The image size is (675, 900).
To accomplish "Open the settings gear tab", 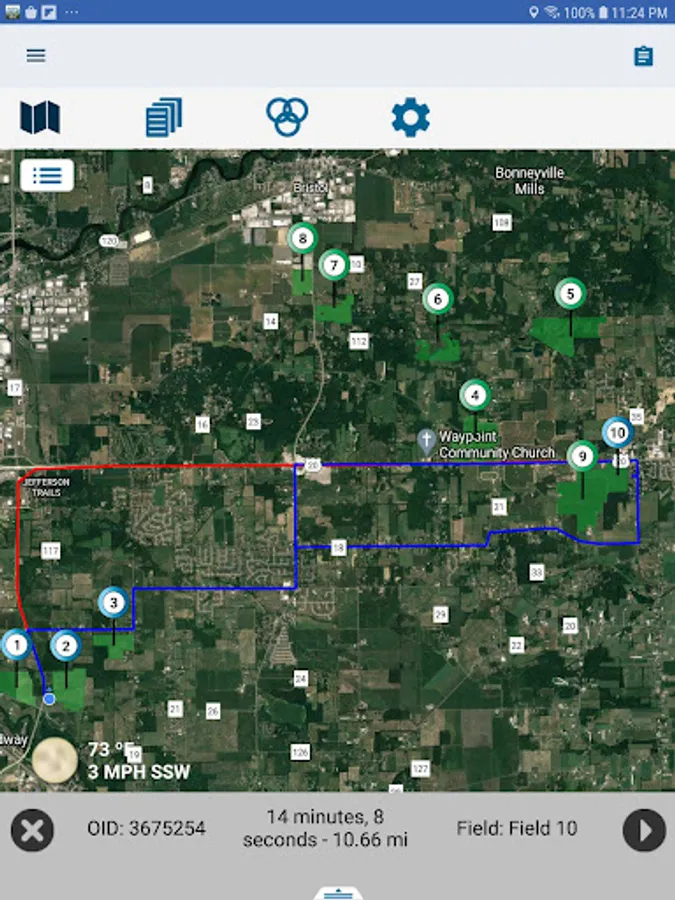I will (410, 118).
